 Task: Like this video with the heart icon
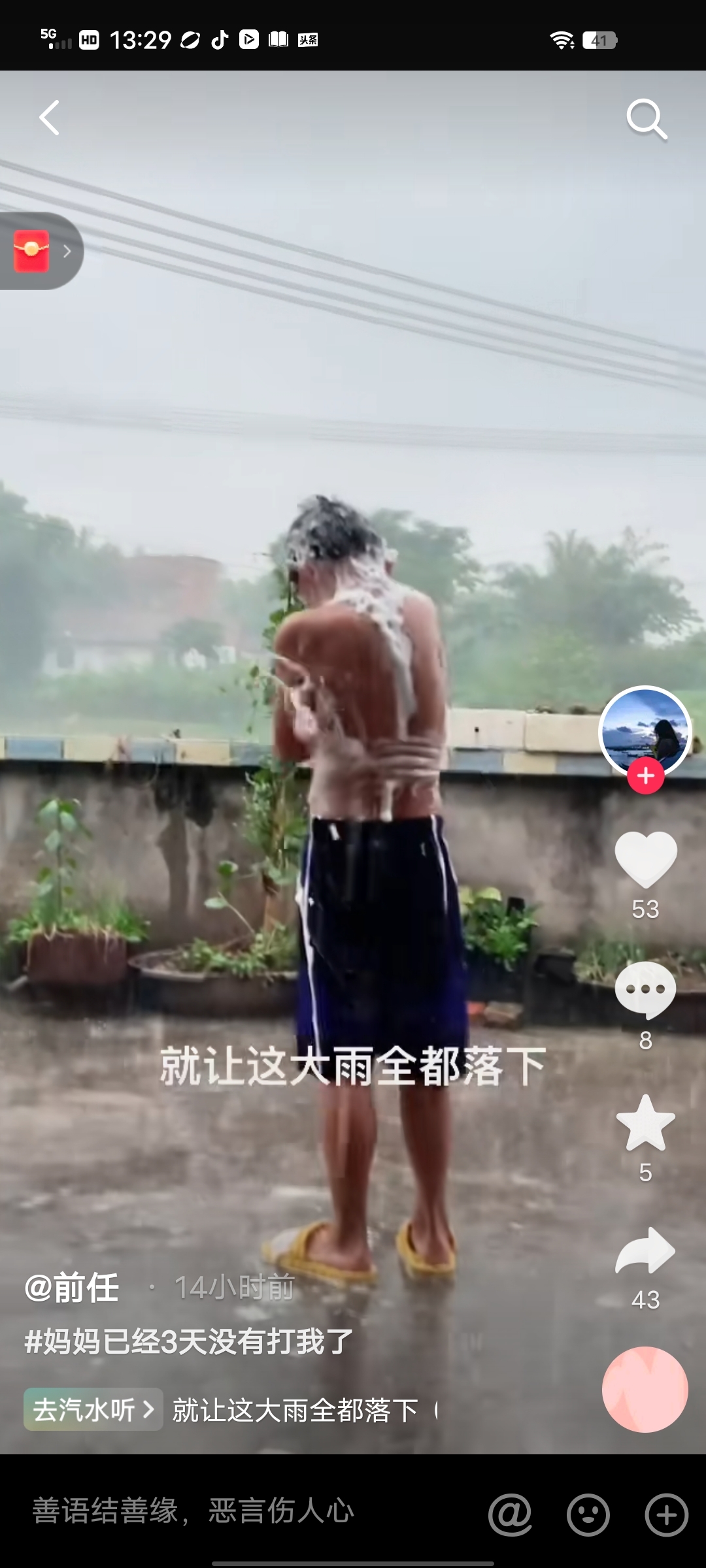click(646, 859)
